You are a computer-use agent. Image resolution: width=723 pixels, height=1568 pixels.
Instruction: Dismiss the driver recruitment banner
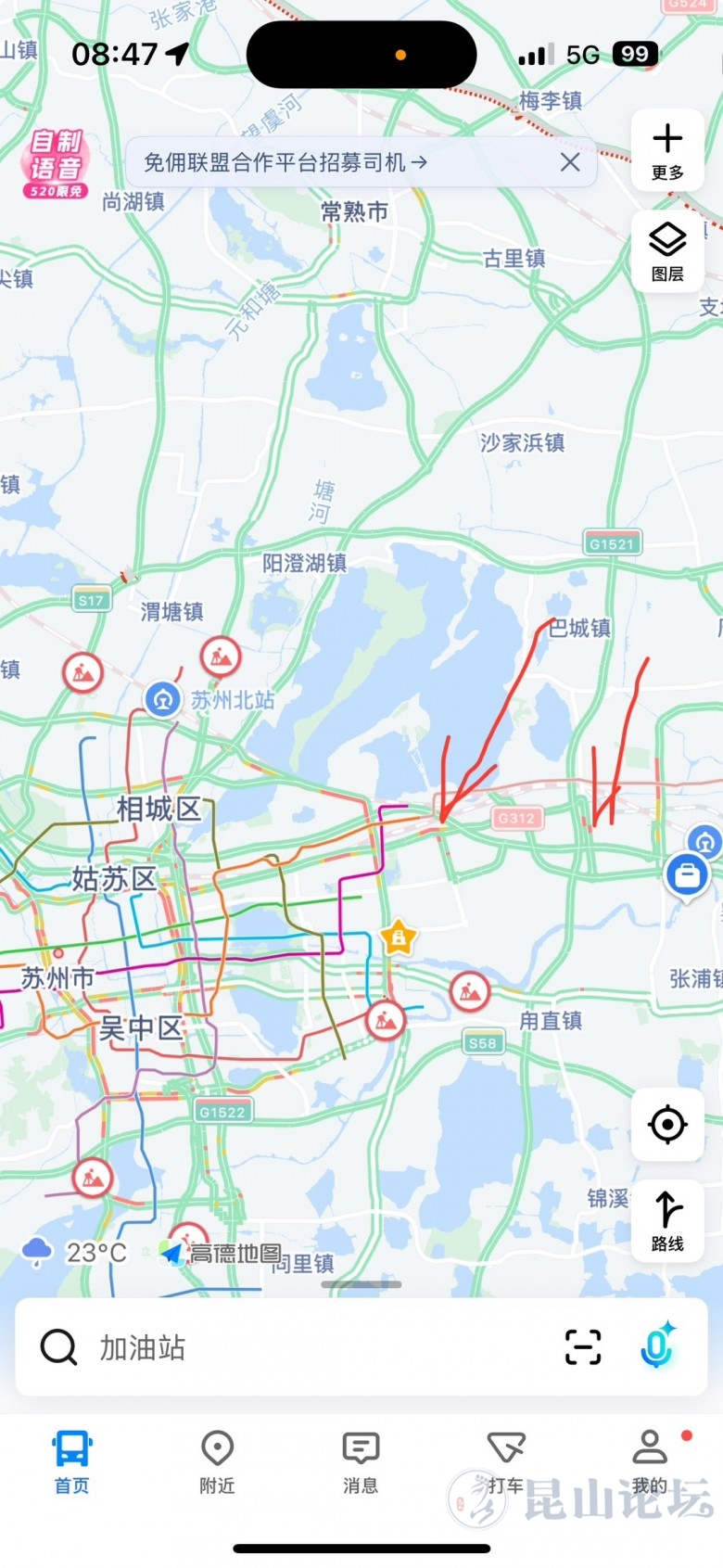(x=570, y=162)
